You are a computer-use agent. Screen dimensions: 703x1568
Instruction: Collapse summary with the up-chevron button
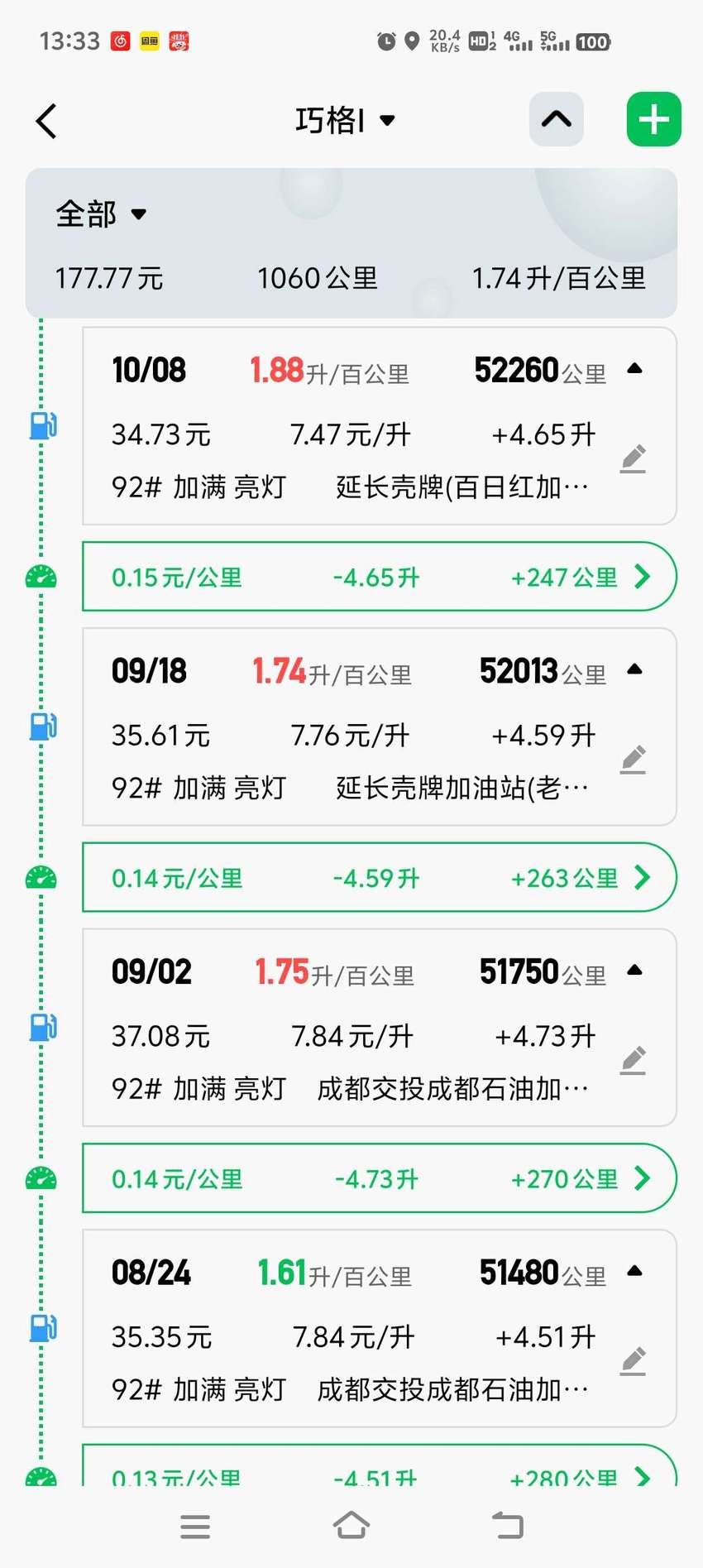click(557, 120)
